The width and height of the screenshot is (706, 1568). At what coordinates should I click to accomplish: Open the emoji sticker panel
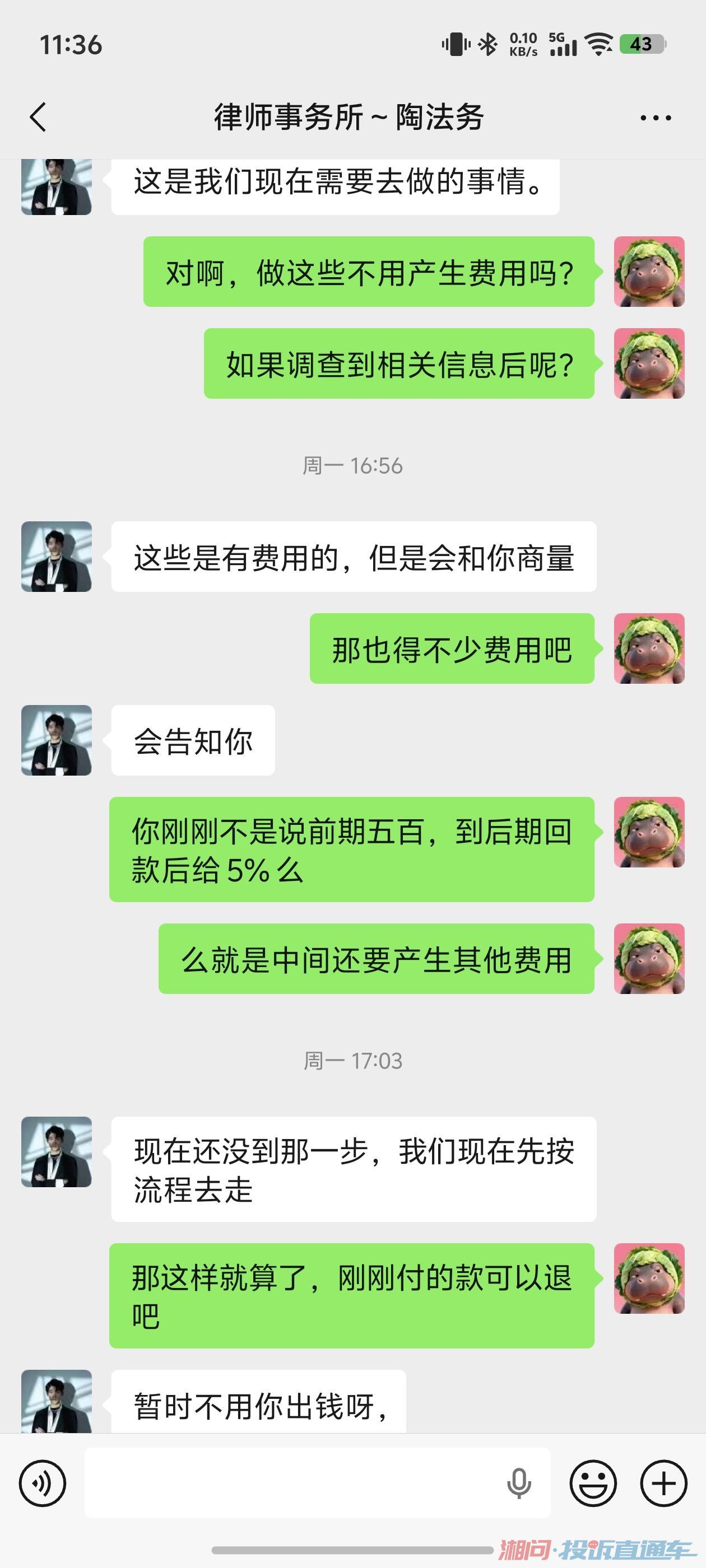click(593, 1483)
